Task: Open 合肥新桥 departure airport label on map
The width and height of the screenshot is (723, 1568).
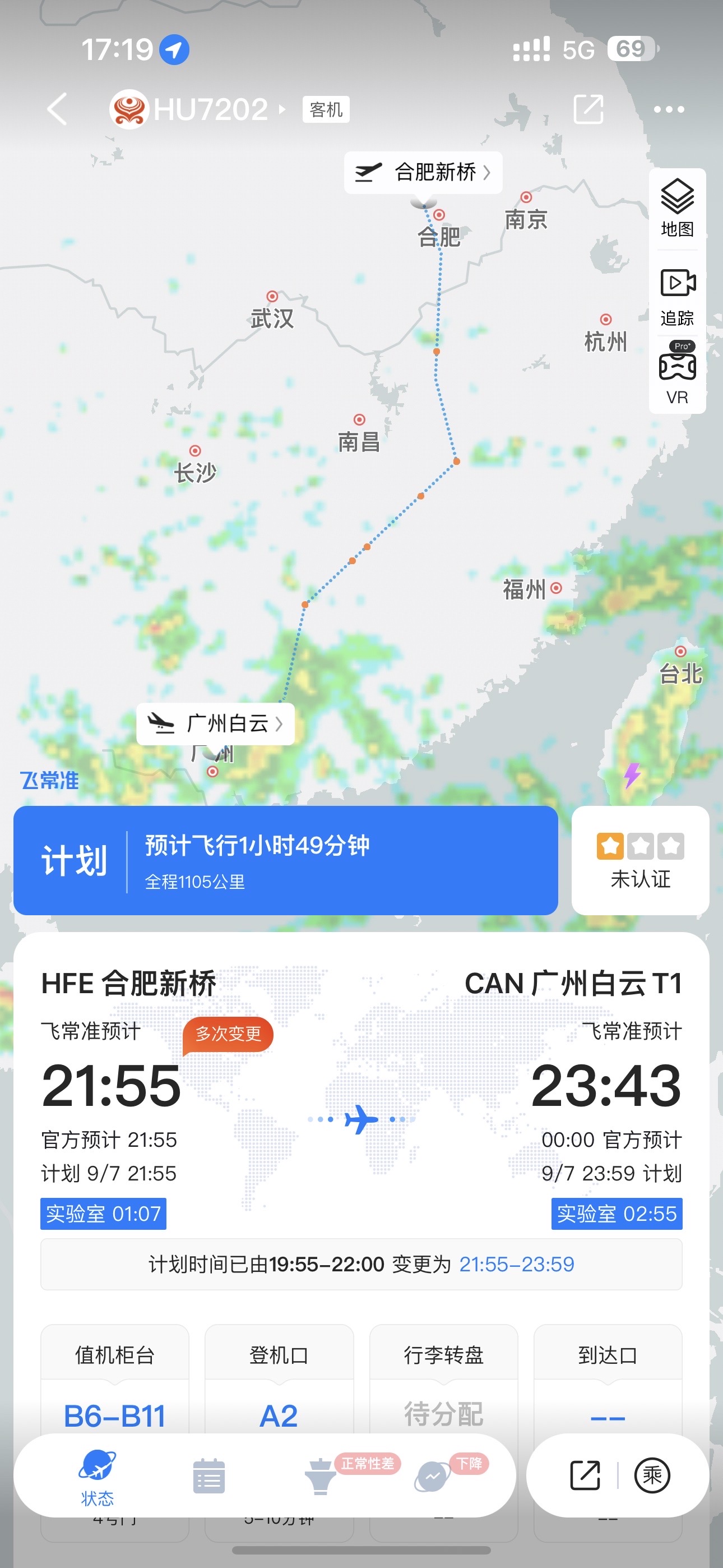Action: pyautogui.click(x=423, y=172)
